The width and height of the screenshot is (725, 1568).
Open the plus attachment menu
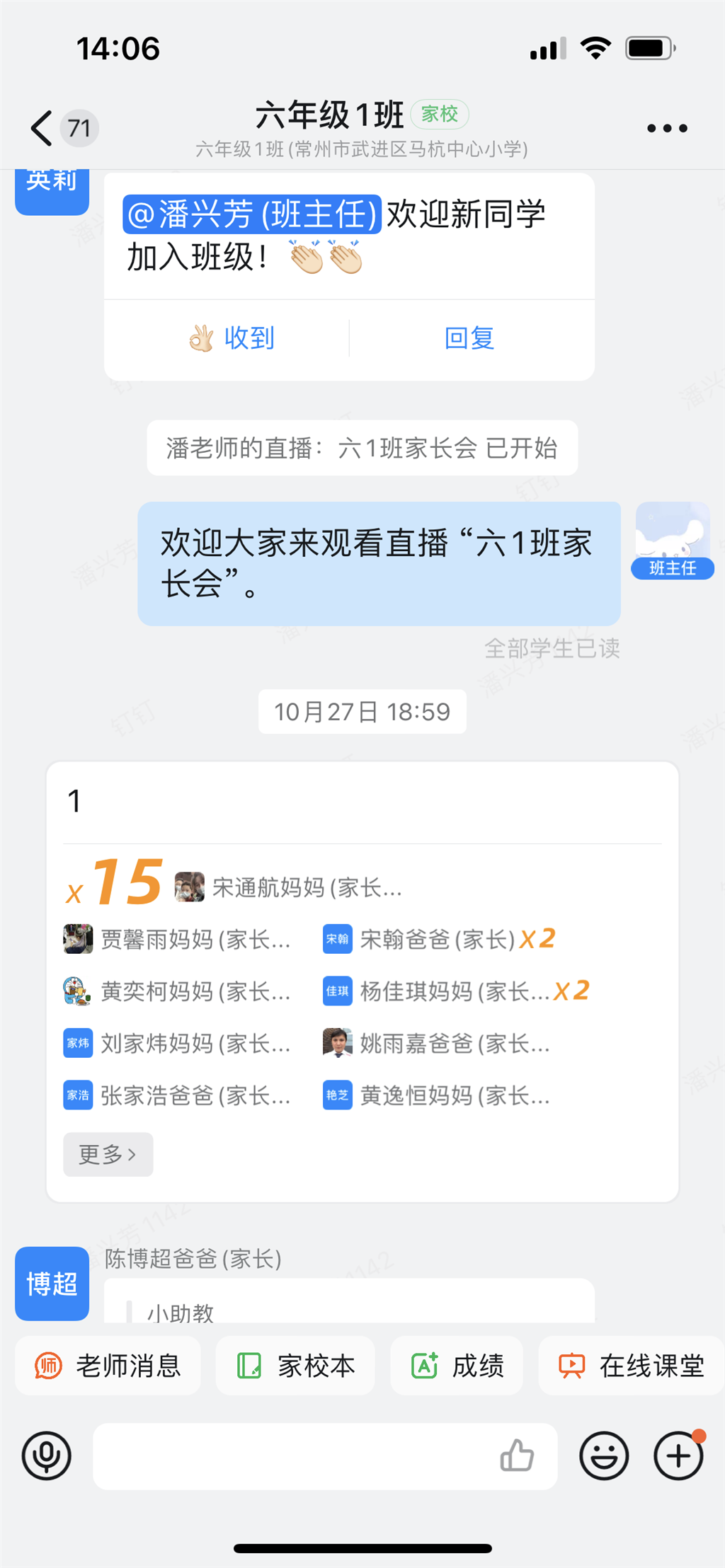(678, 1456)
